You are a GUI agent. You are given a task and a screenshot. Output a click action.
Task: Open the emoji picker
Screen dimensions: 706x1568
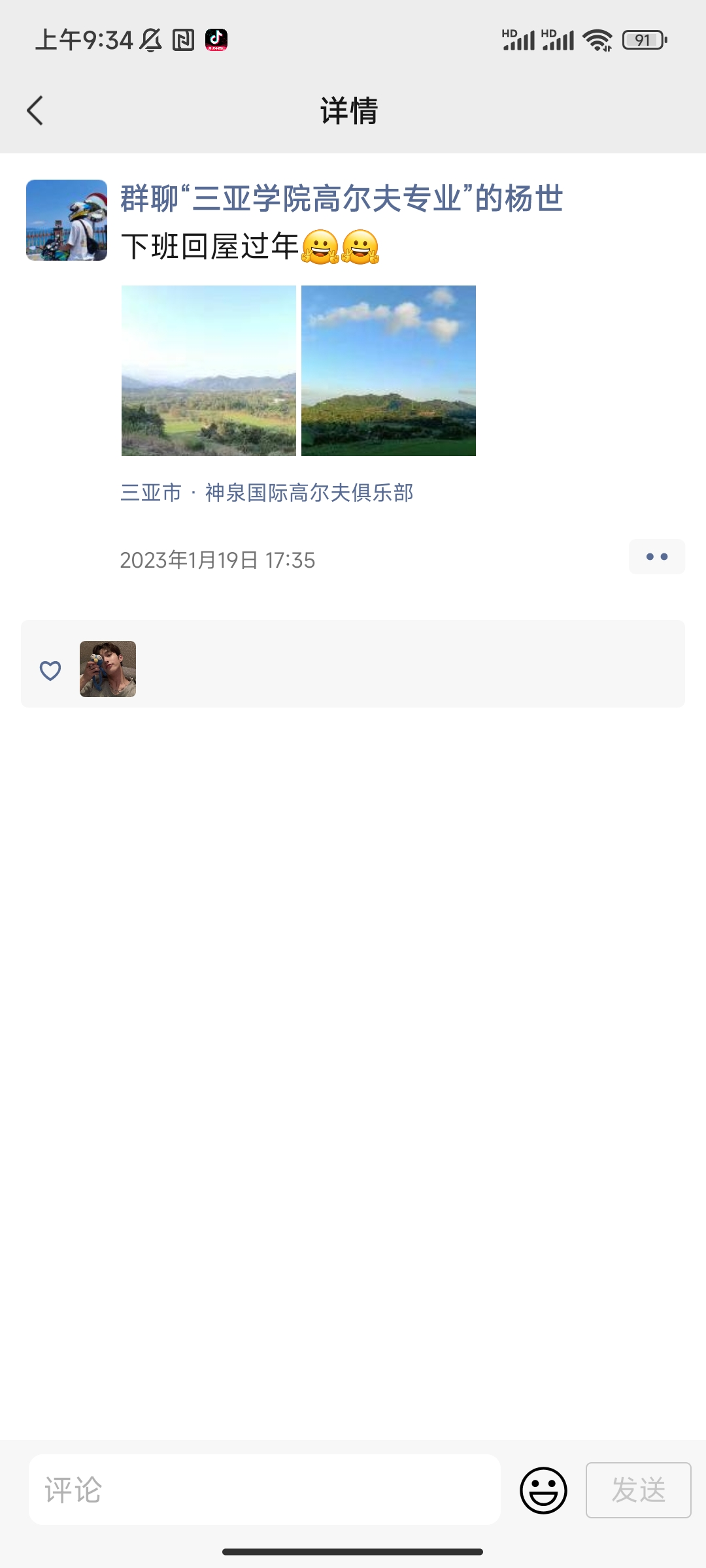click(x=543, y=1490)
